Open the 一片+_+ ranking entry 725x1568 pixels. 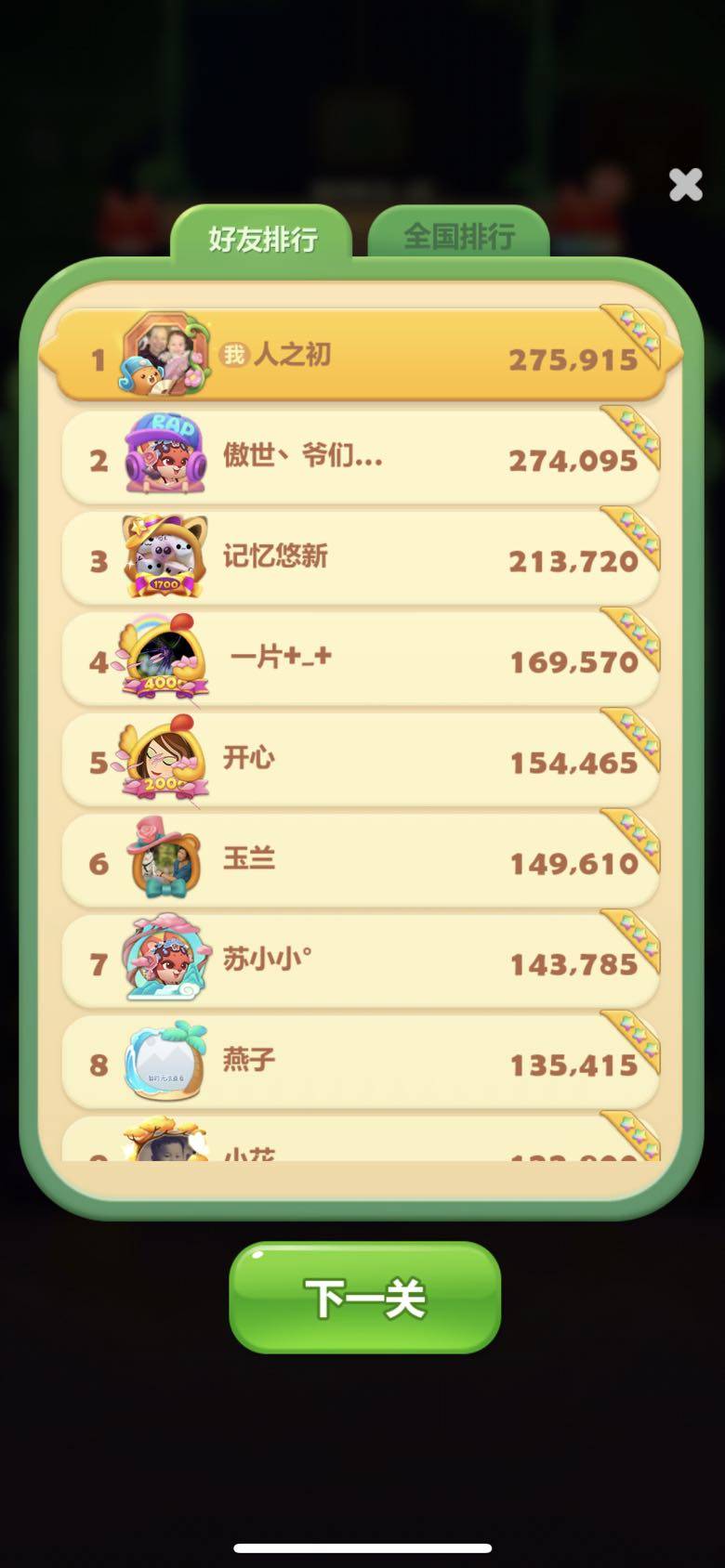pyautogui.click(x=361, y=660)
